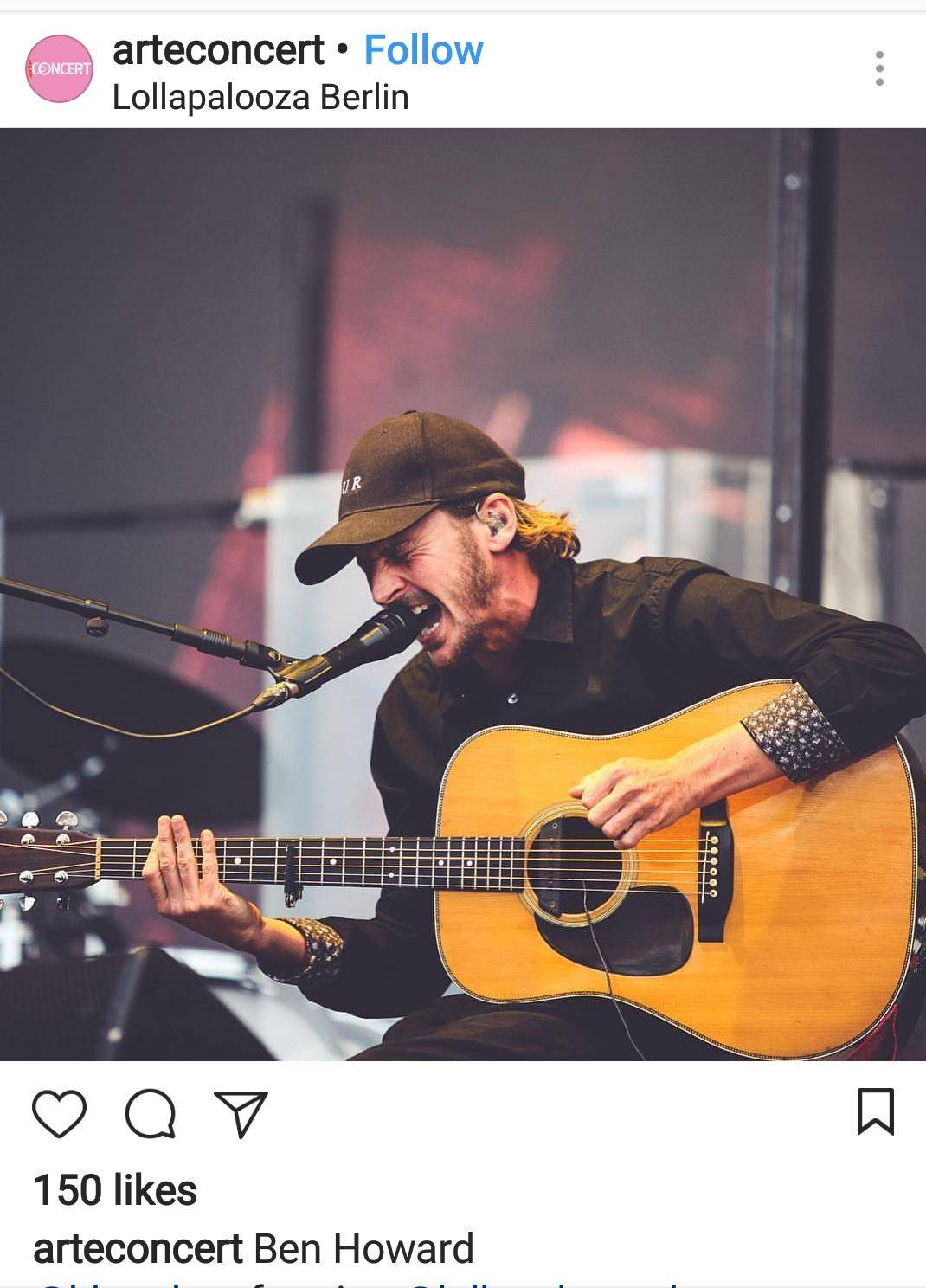The width and height of the screenshot is (926, 1288).
Task: Bookmark this post
Action: tap(875, 1111)
